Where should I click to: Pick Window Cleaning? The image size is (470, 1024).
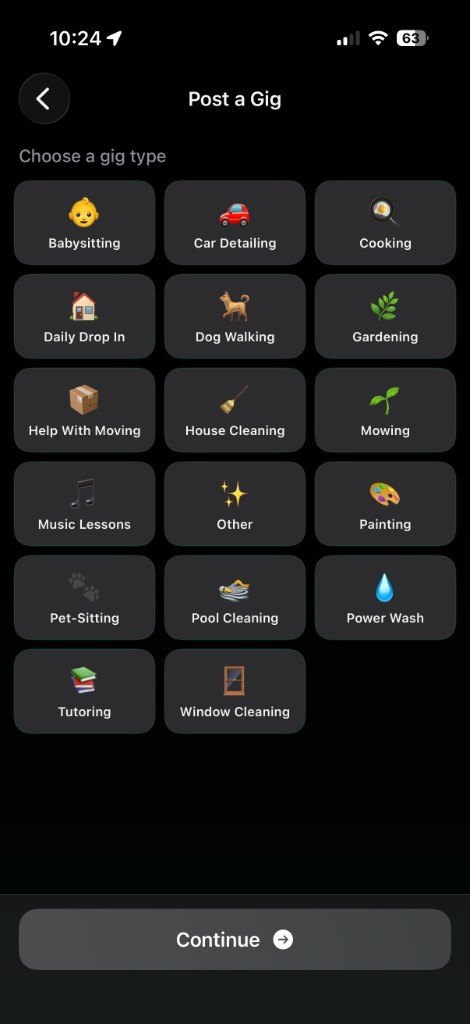(x=235, y=691)
